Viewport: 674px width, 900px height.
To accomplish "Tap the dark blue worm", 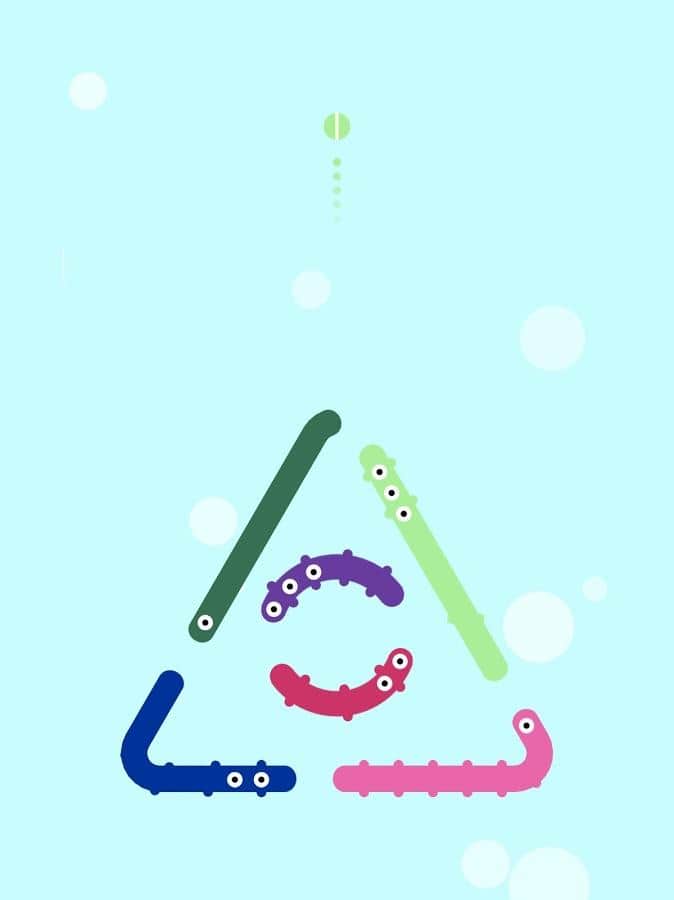I will tap(200, 777).
